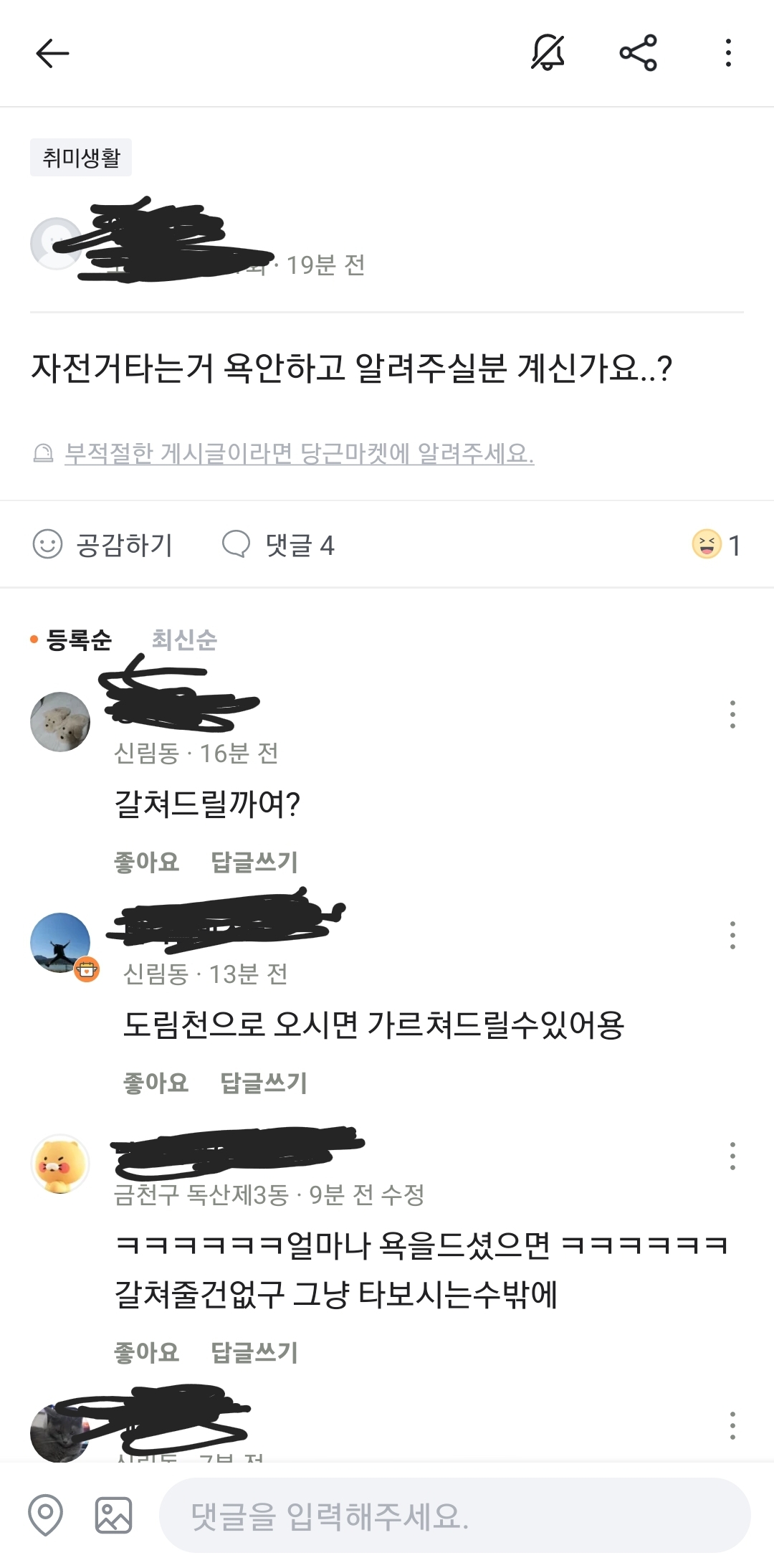Go back using the arrow icon
This screenshot has height=1568, width=774.
pos(52,53)
